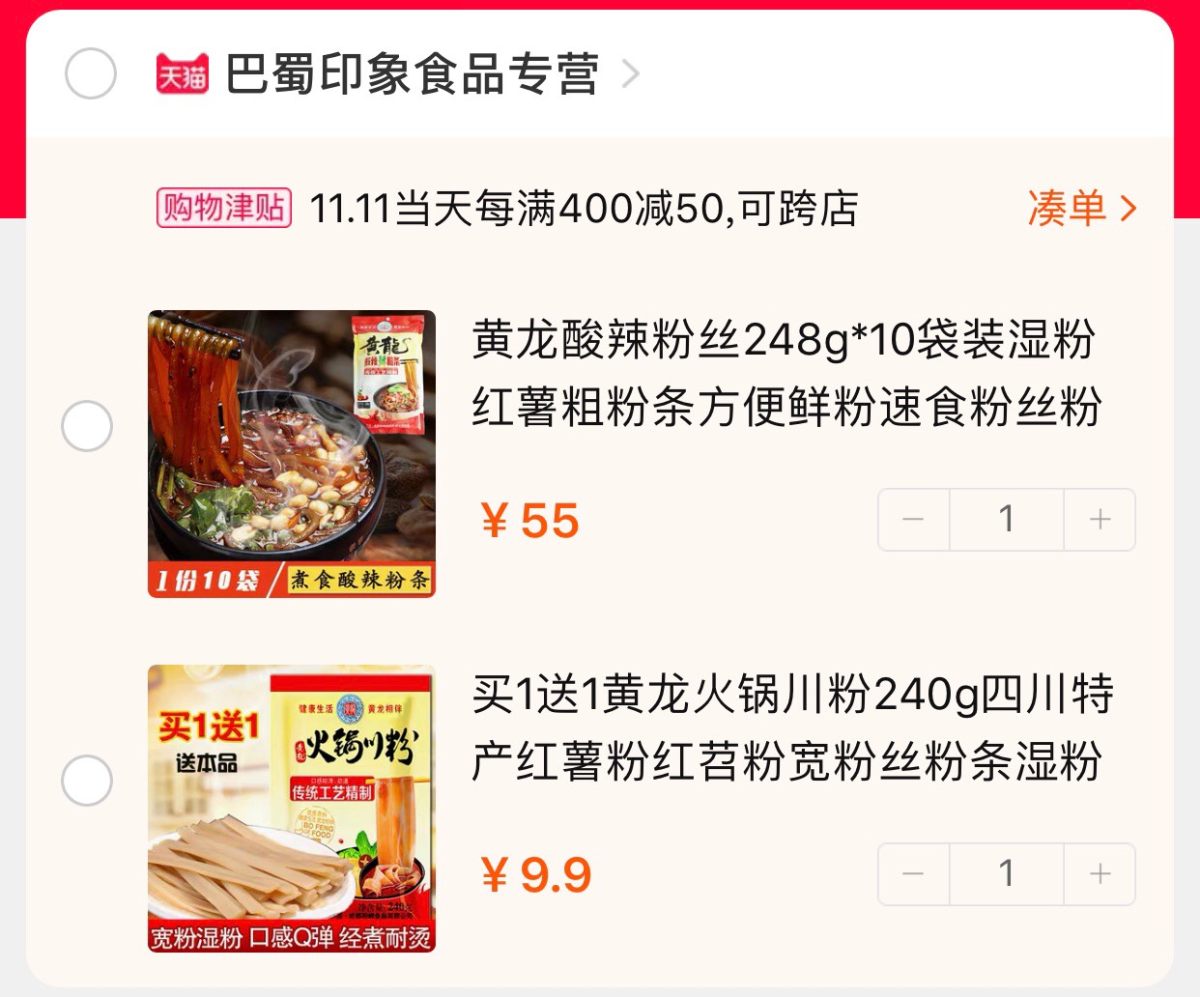Select the 黄龙酸辣粉丝 item checkbox

(x=87, y=427)
